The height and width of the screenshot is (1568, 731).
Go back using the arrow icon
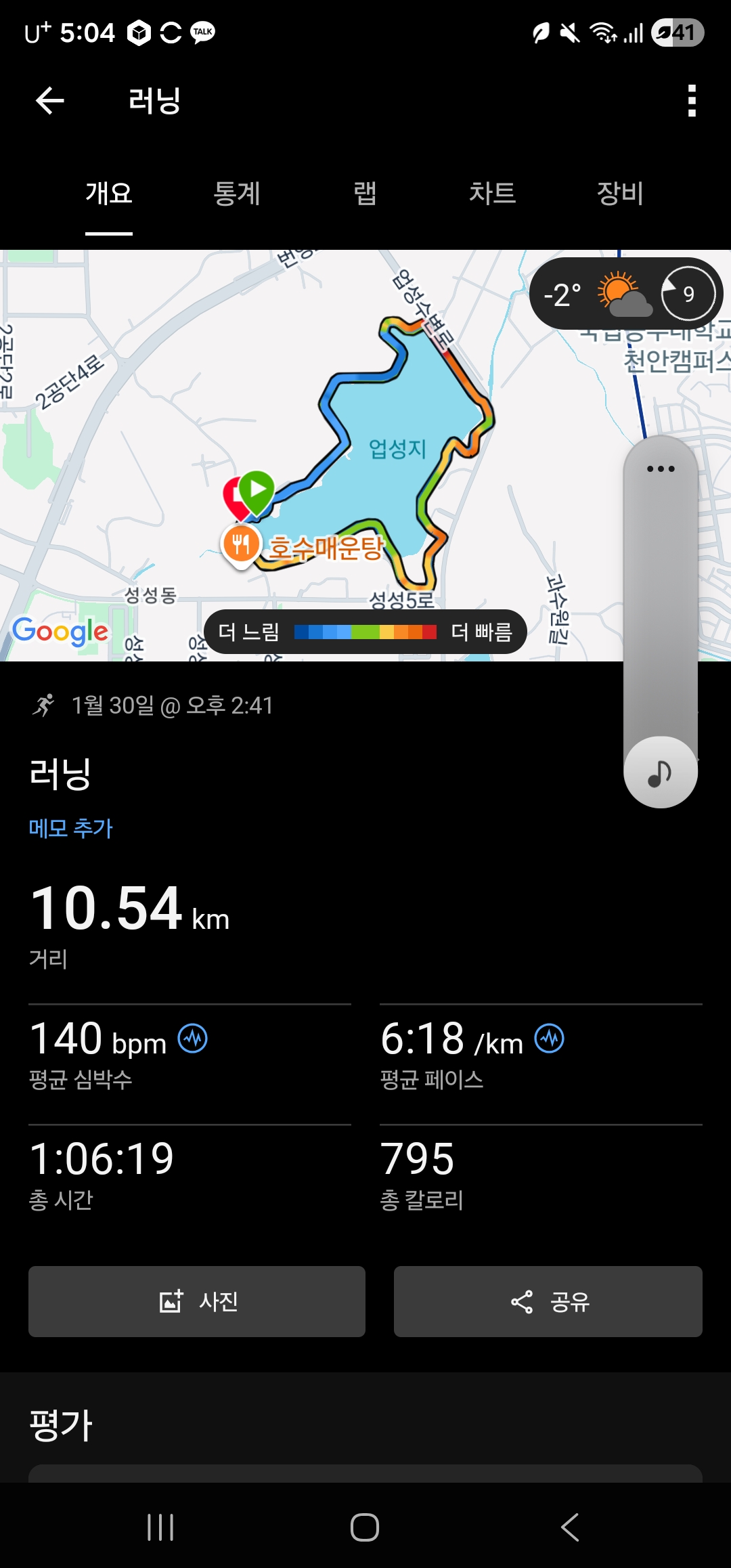(50, 101)
